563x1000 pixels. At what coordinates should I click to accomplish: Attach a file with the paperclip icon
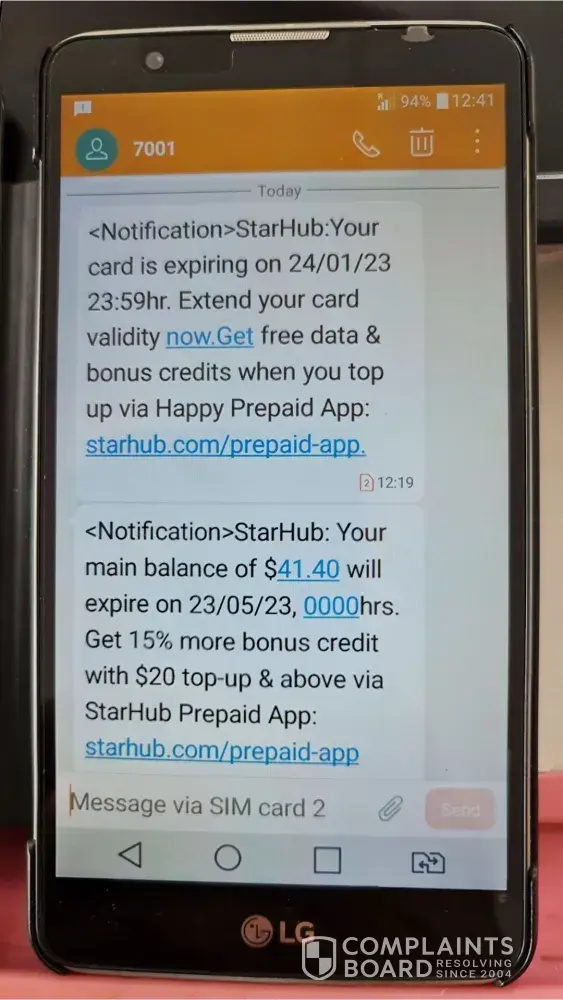pos(390,809)
